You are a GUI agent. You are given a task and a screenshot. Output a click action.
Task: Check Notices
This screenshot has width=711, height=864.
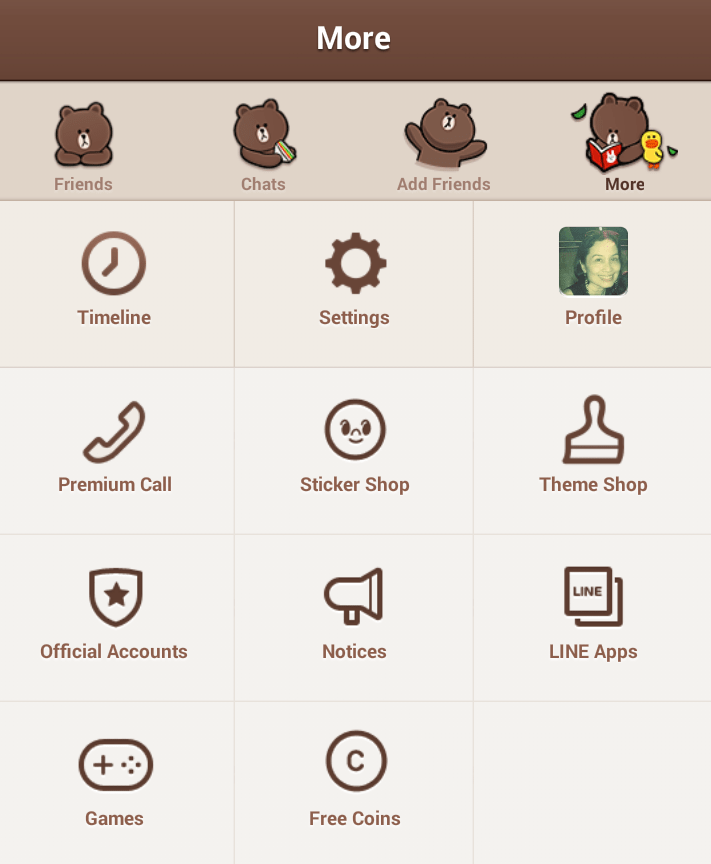(x=354, y=618)
